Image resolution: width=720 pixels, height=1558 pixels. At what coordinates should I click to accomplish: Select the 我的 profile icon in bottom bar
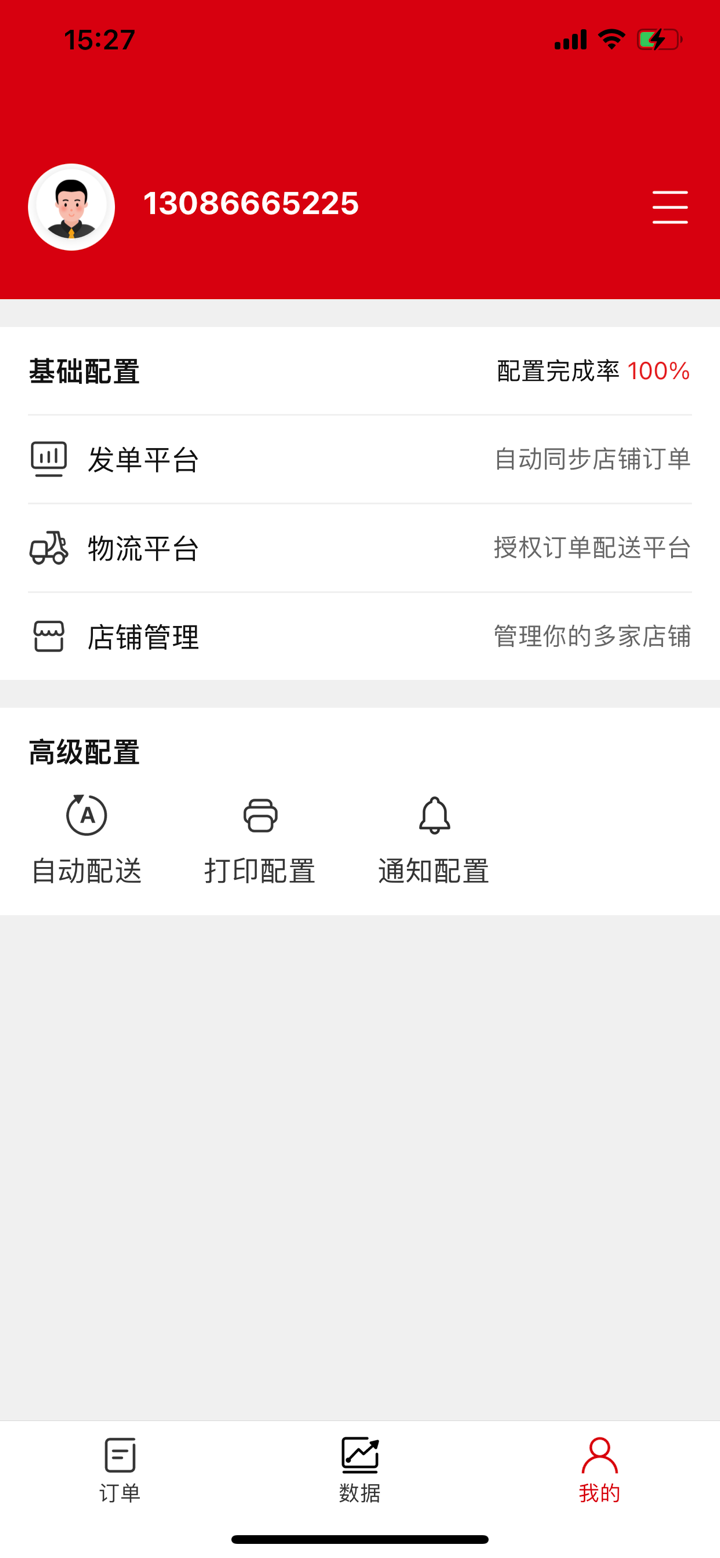(598, 1452)
